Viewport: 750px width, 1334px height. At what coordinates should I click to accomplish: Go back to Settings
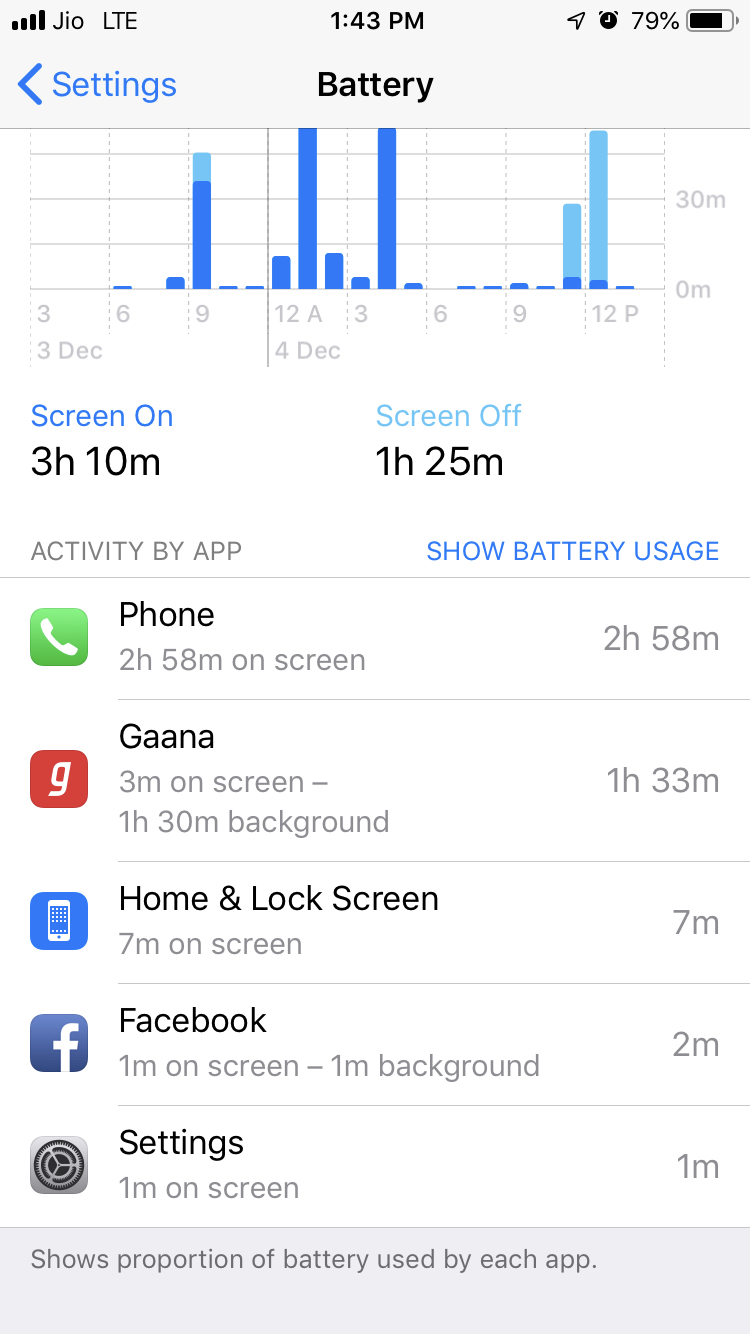pyautogui.click(x=97, y=85)
